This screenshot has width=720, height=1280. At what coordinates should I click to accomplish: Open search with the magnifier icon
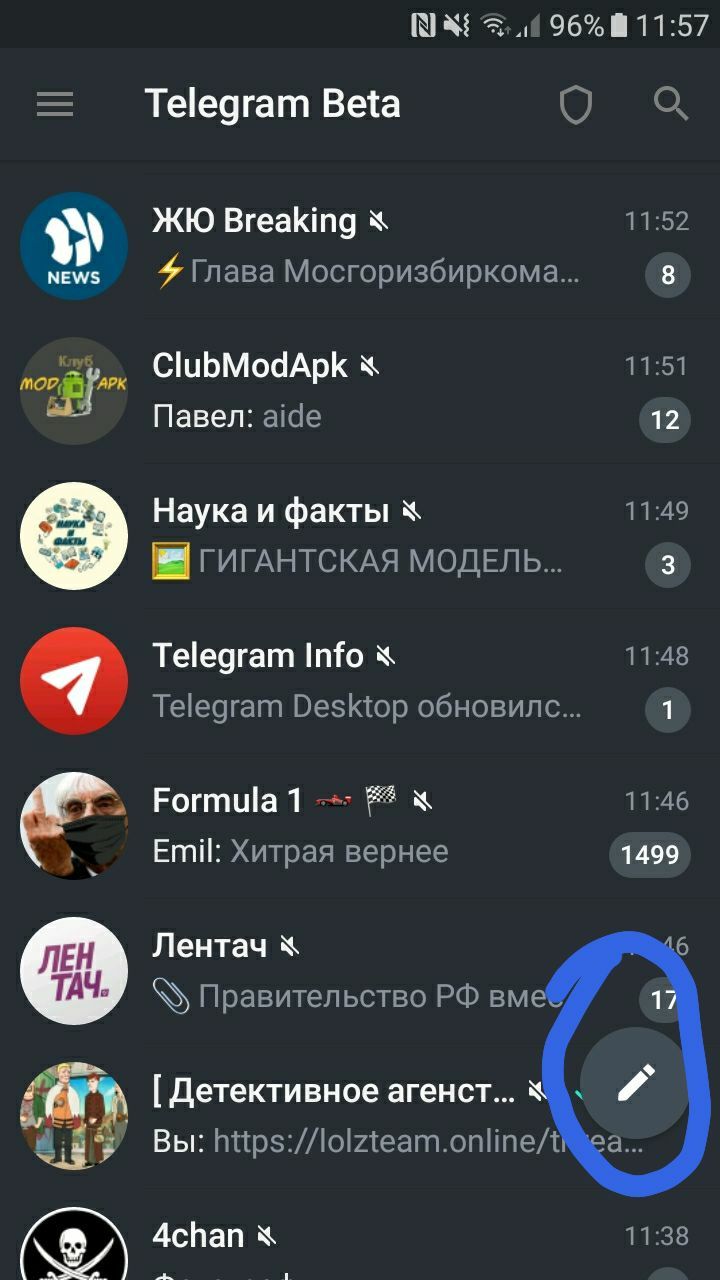[x=671, y=104]
